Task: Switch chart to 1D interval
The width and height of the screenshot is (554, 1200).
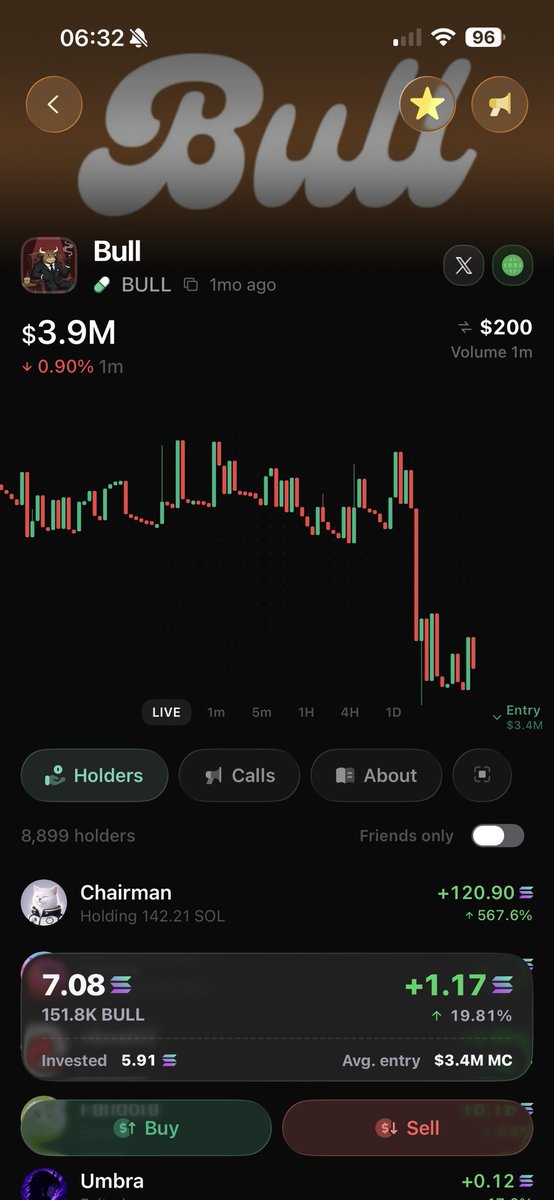Action: 394,712
